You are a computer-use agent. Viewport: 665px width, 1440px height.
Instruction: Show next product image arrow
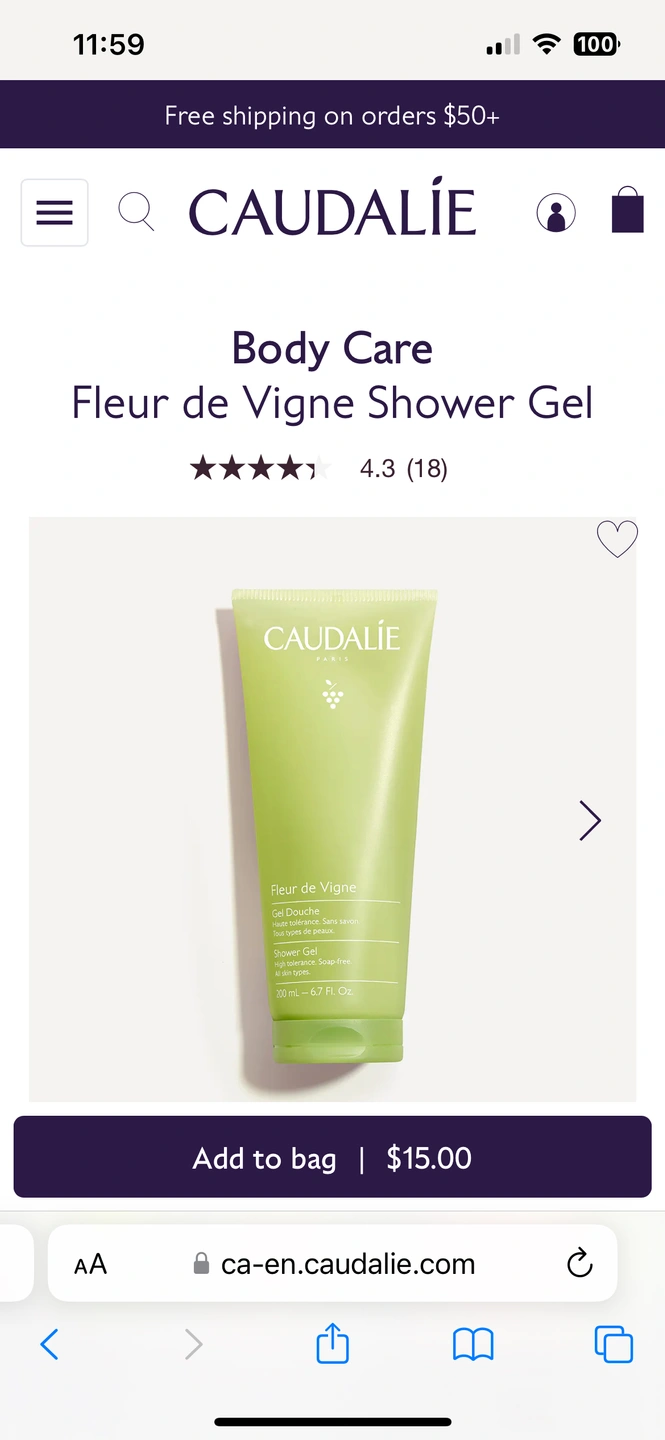590,821
